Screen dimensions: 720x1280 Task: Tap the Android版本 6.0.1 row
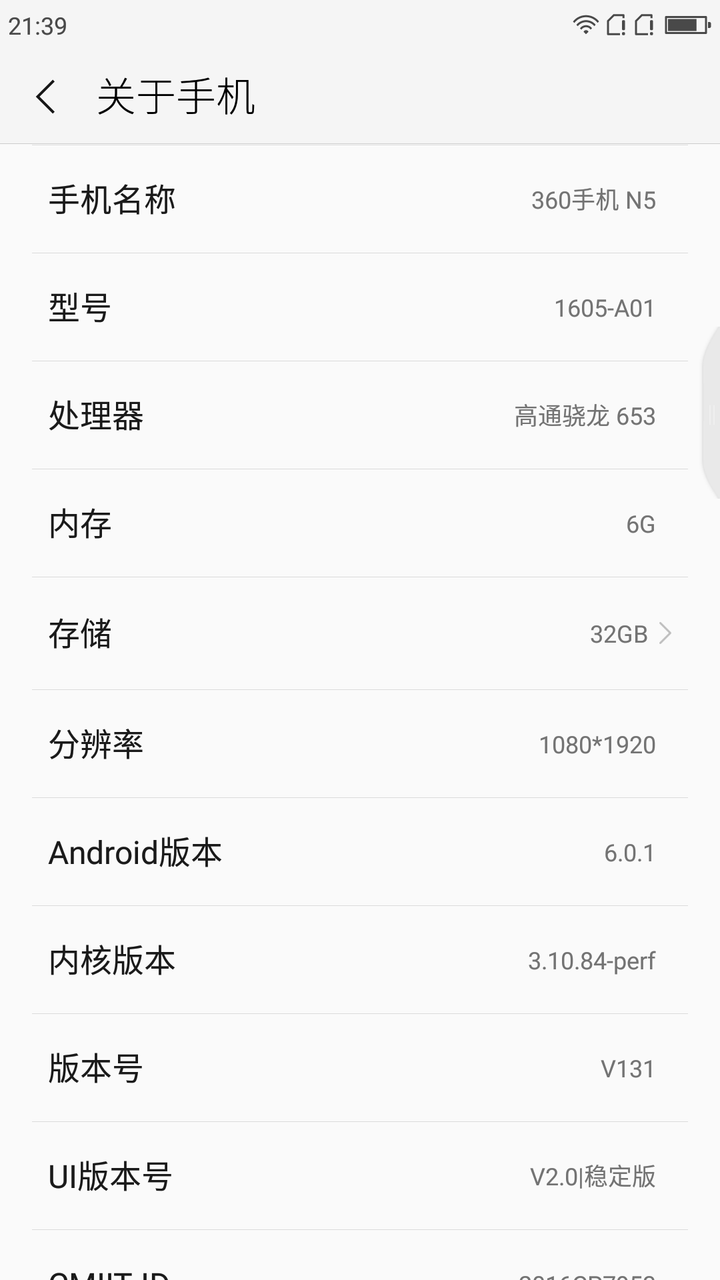point(360,851)
